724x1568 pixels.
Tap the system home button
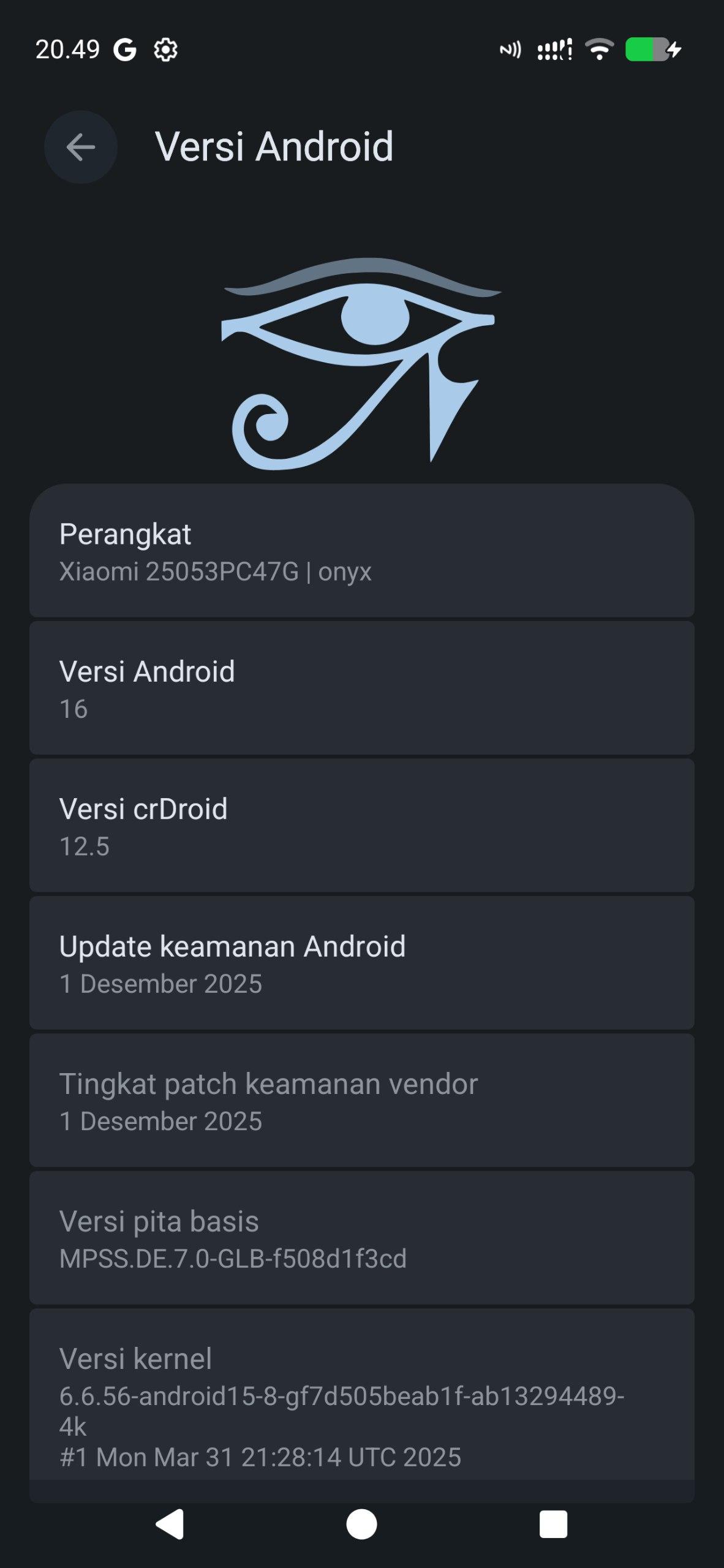point(361,1523)
